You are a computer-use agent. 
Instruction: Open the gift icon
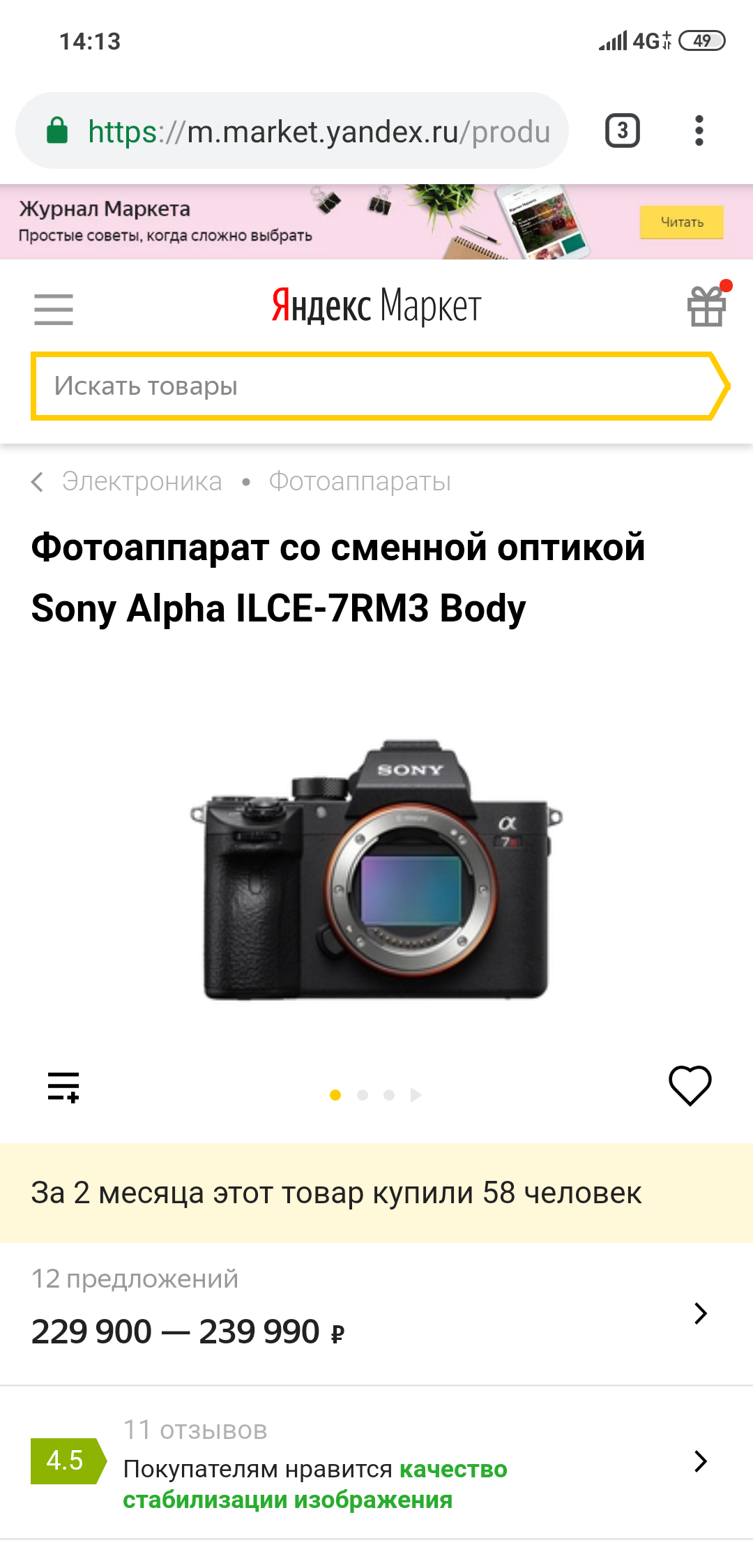(707, 307)
